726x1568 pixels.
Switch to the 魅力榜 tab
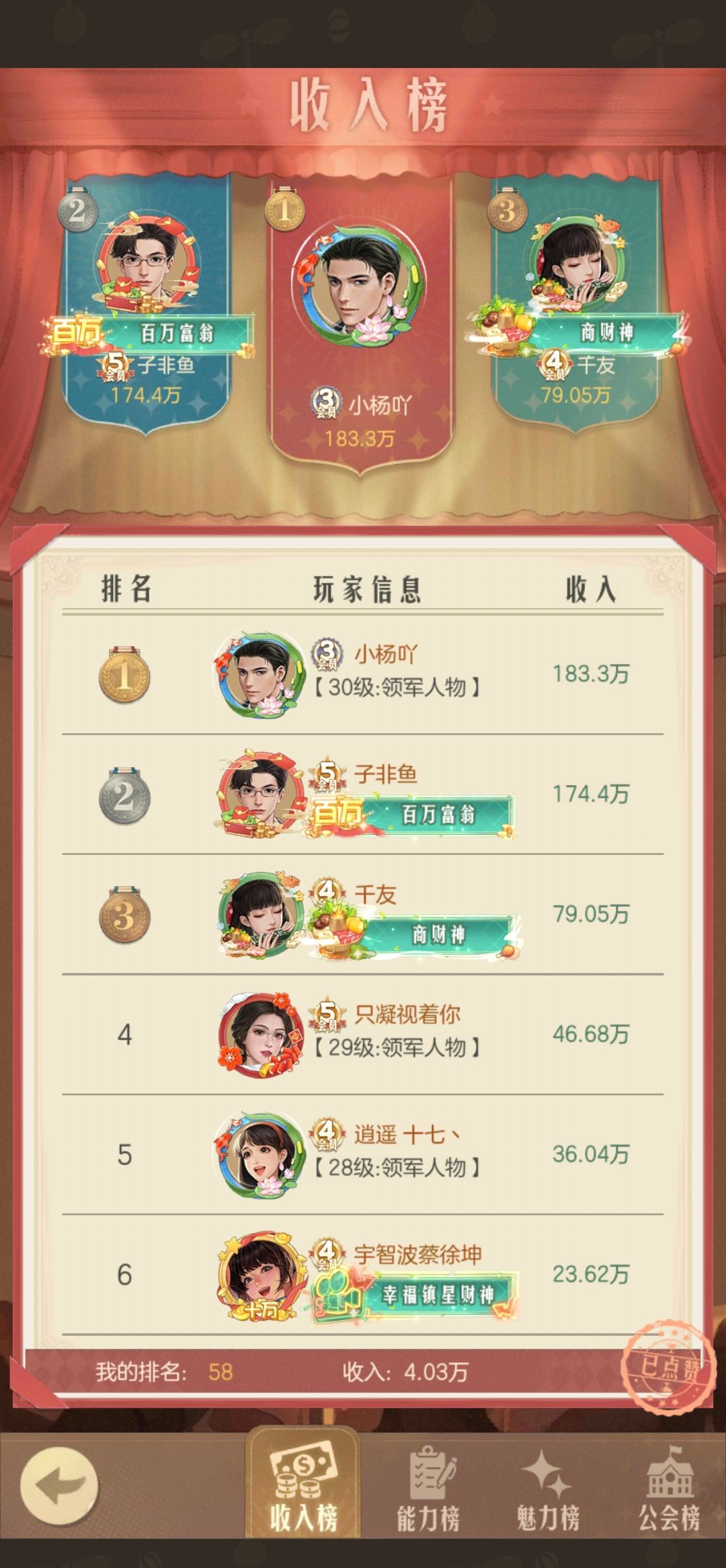click(x=548, y=1487)
